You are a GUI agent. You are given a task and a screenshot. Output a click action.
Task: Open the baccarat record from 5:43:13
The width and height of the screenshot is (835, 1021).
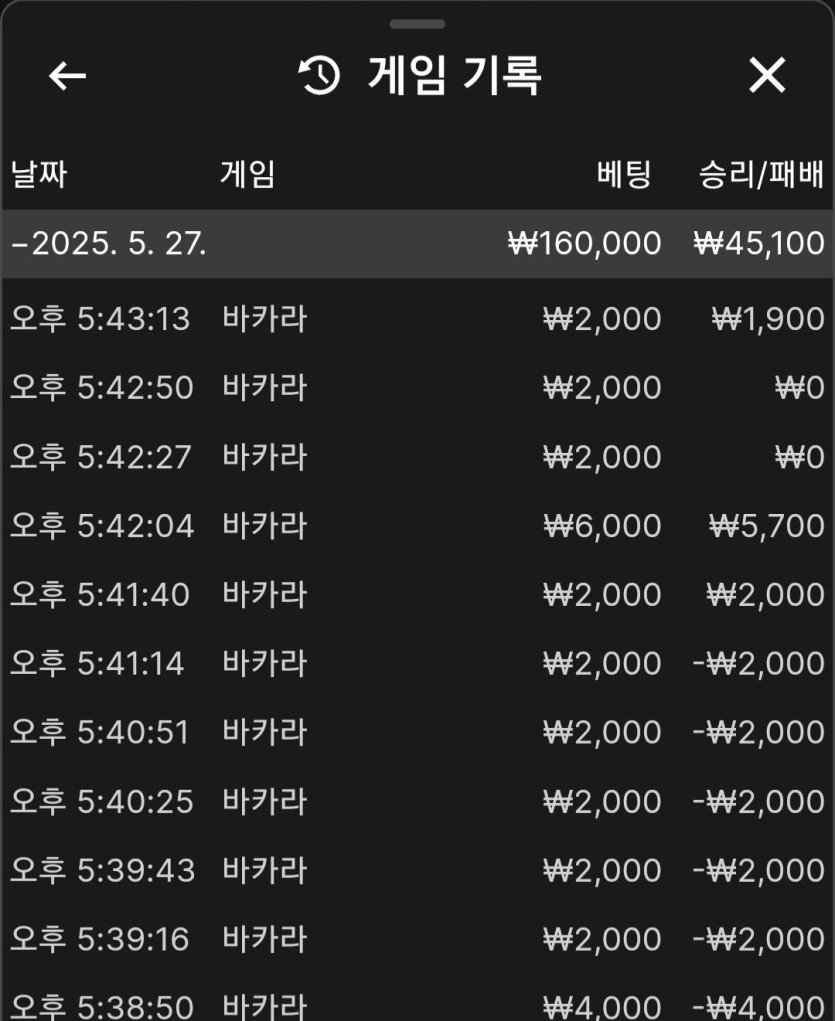click(x=417, y=319)
